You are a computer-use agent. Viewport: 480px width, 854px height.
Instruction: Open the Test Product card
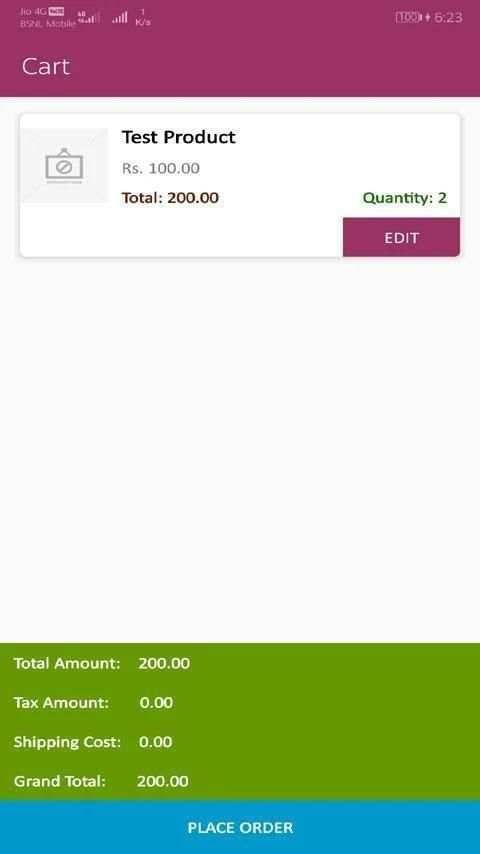(240, 185)
